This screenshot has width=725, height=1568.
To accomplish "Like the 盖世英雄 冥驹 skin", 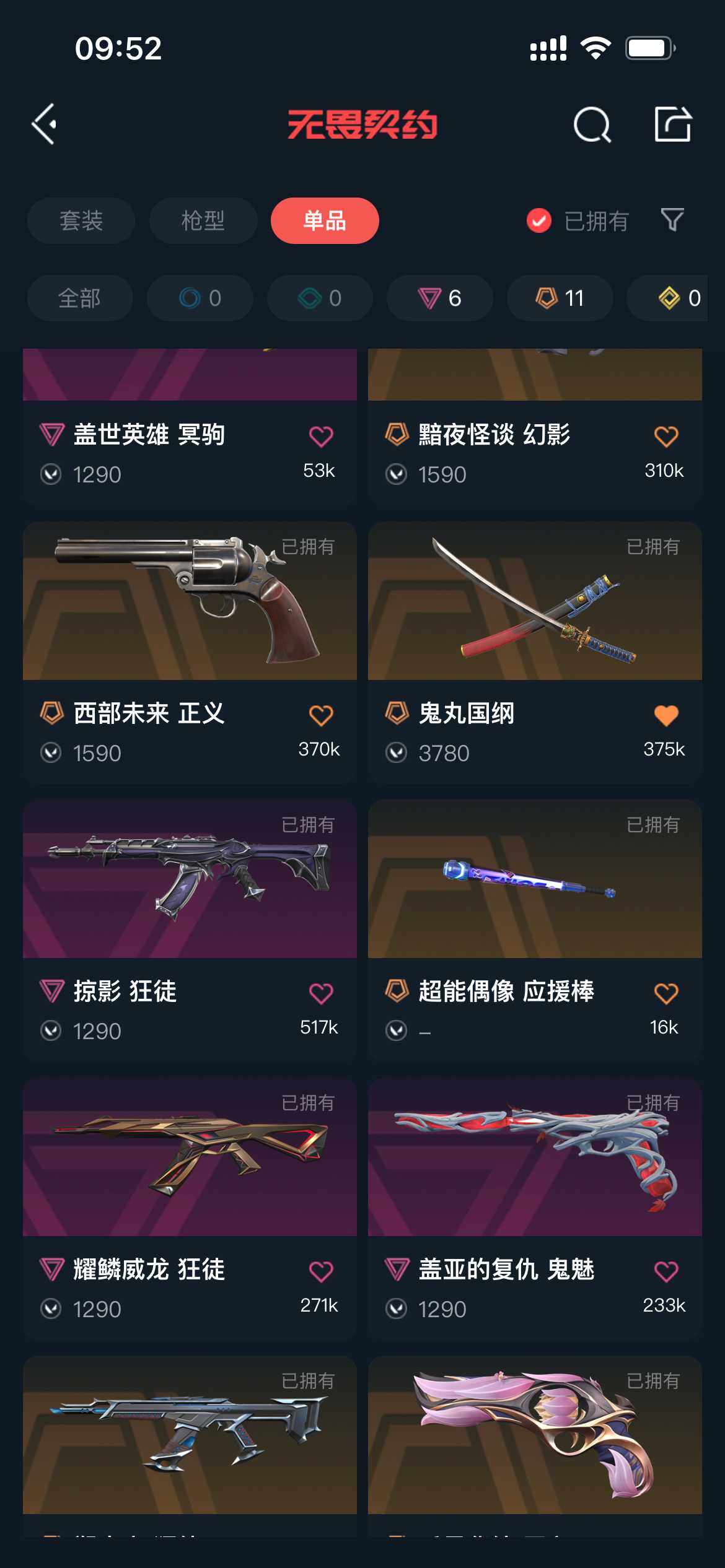I will (321, 437).
